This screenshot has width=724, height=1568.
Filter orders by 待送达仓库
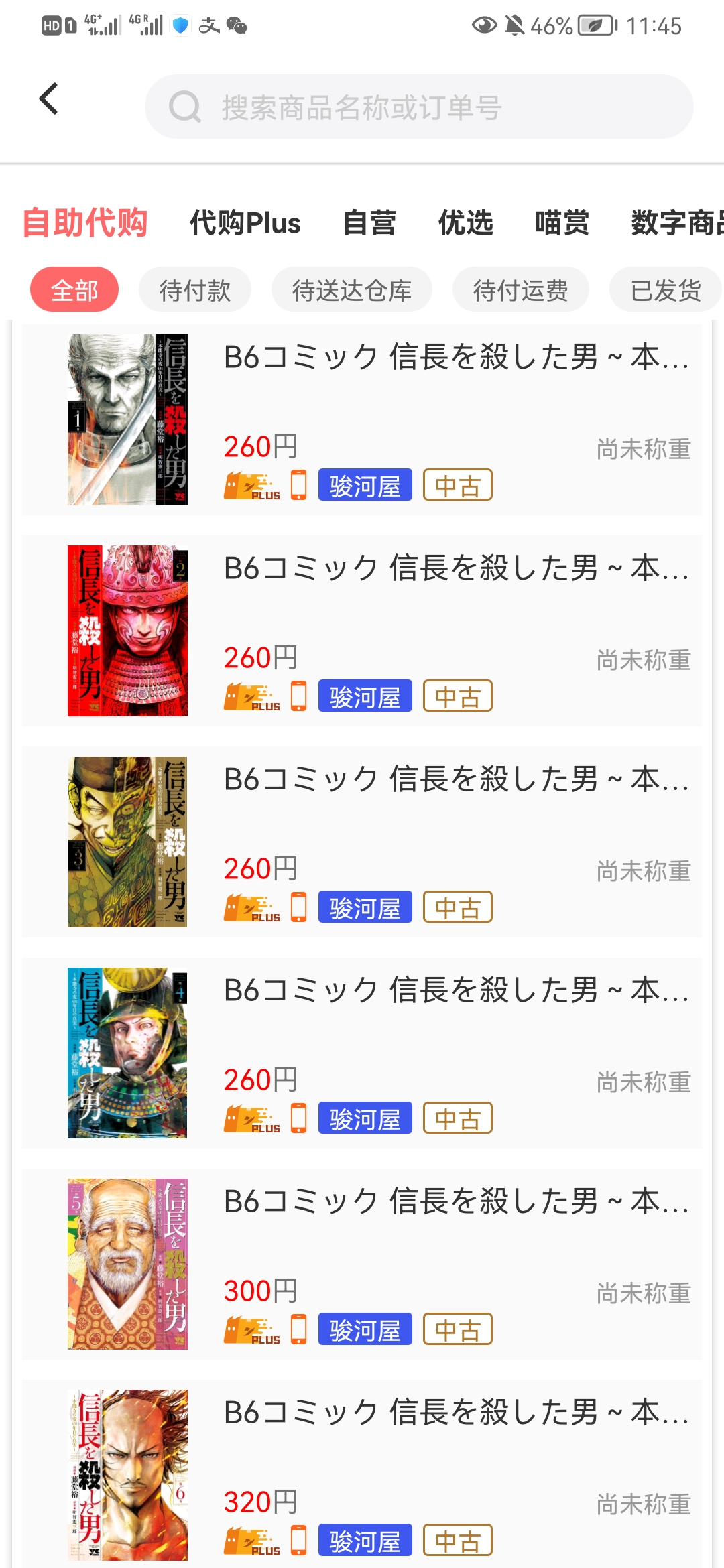[x=352, y=290]
